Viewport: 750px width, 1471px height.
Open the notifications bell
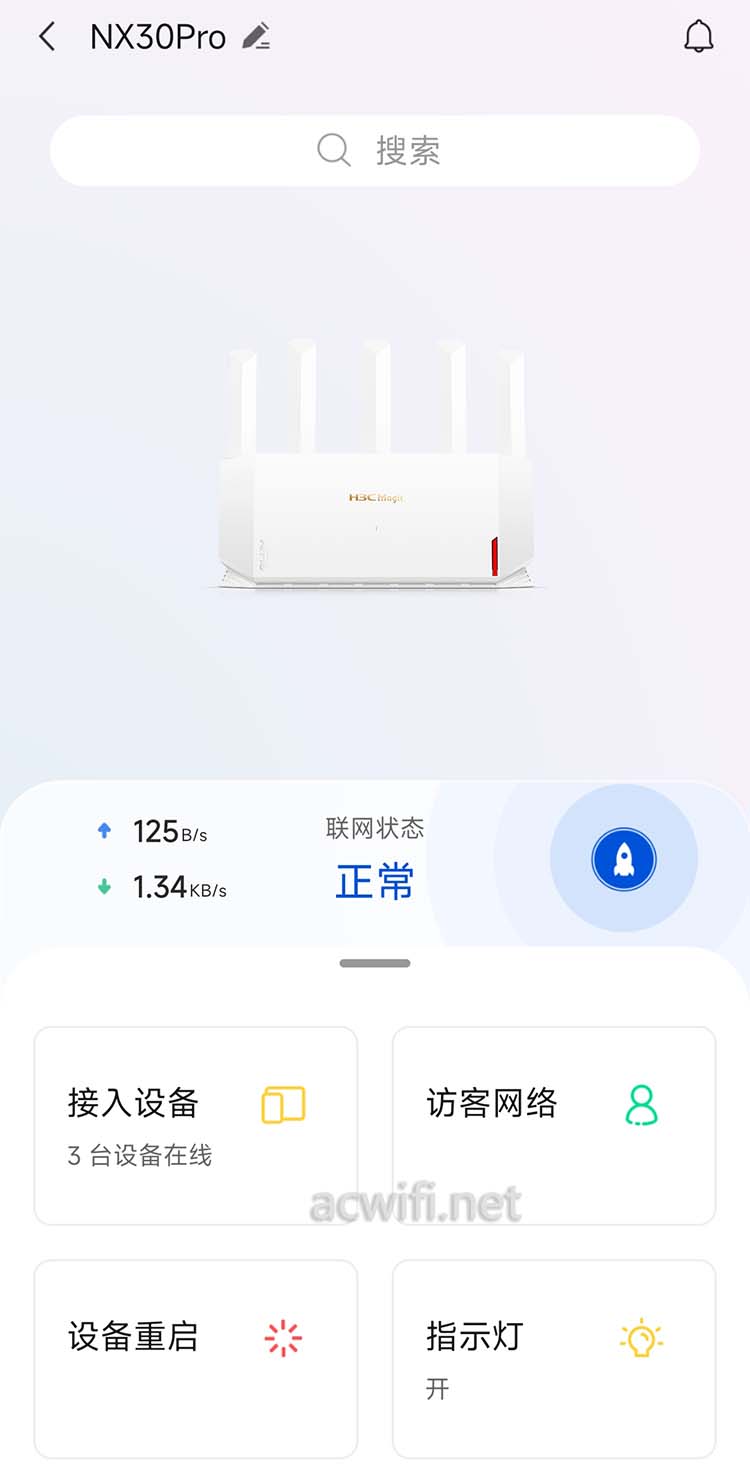698,37
